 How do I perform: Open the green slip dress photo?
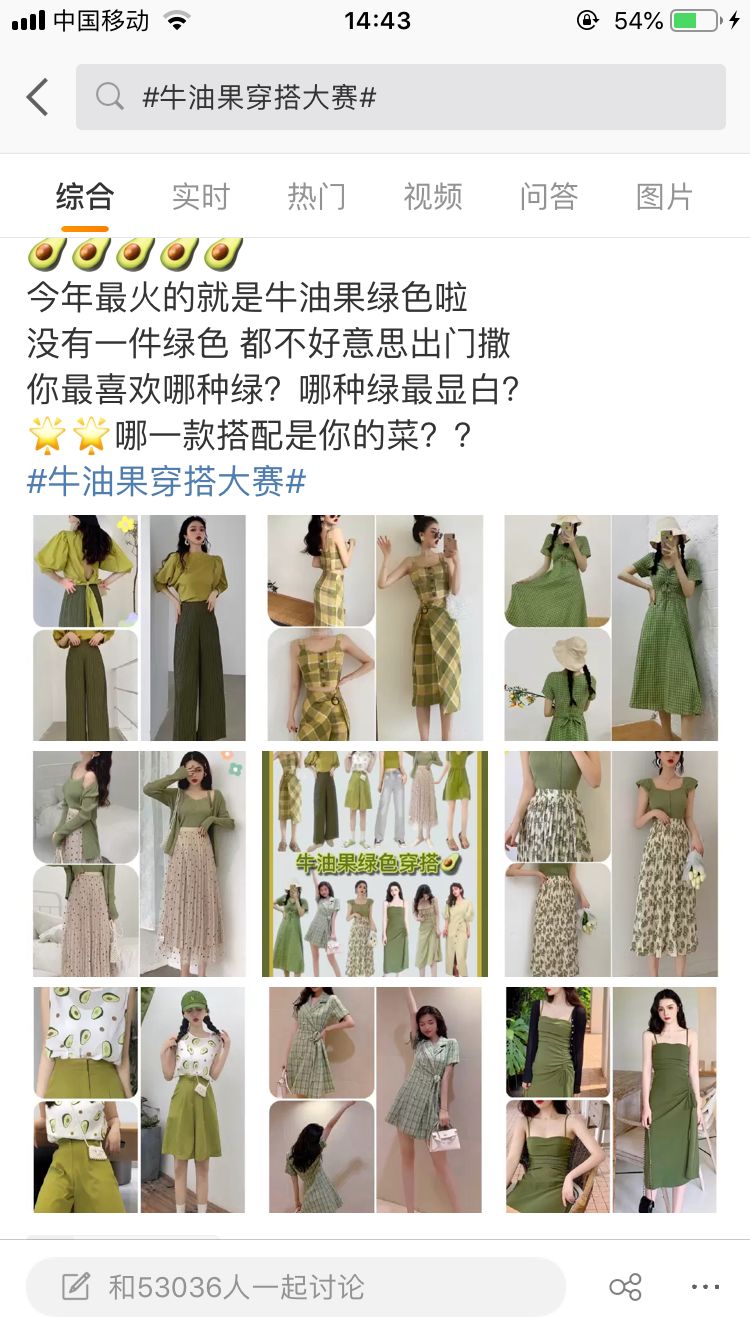click(x=611, y=1099)
